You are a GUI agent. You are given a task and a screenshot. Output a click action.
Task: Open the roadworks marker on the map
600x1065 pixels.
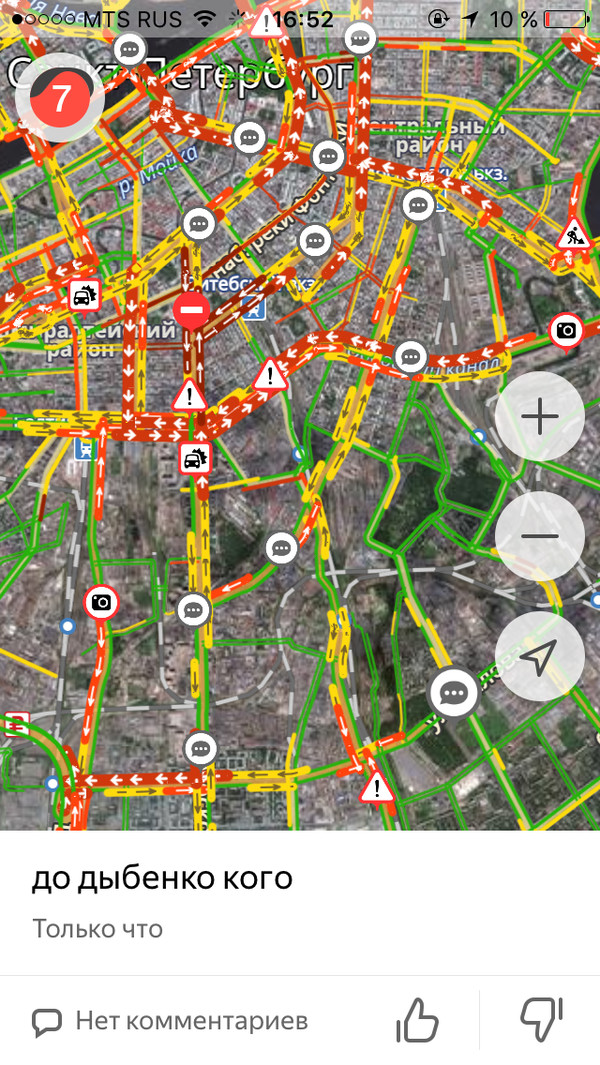pyautogui.click(x=574, y=236)
